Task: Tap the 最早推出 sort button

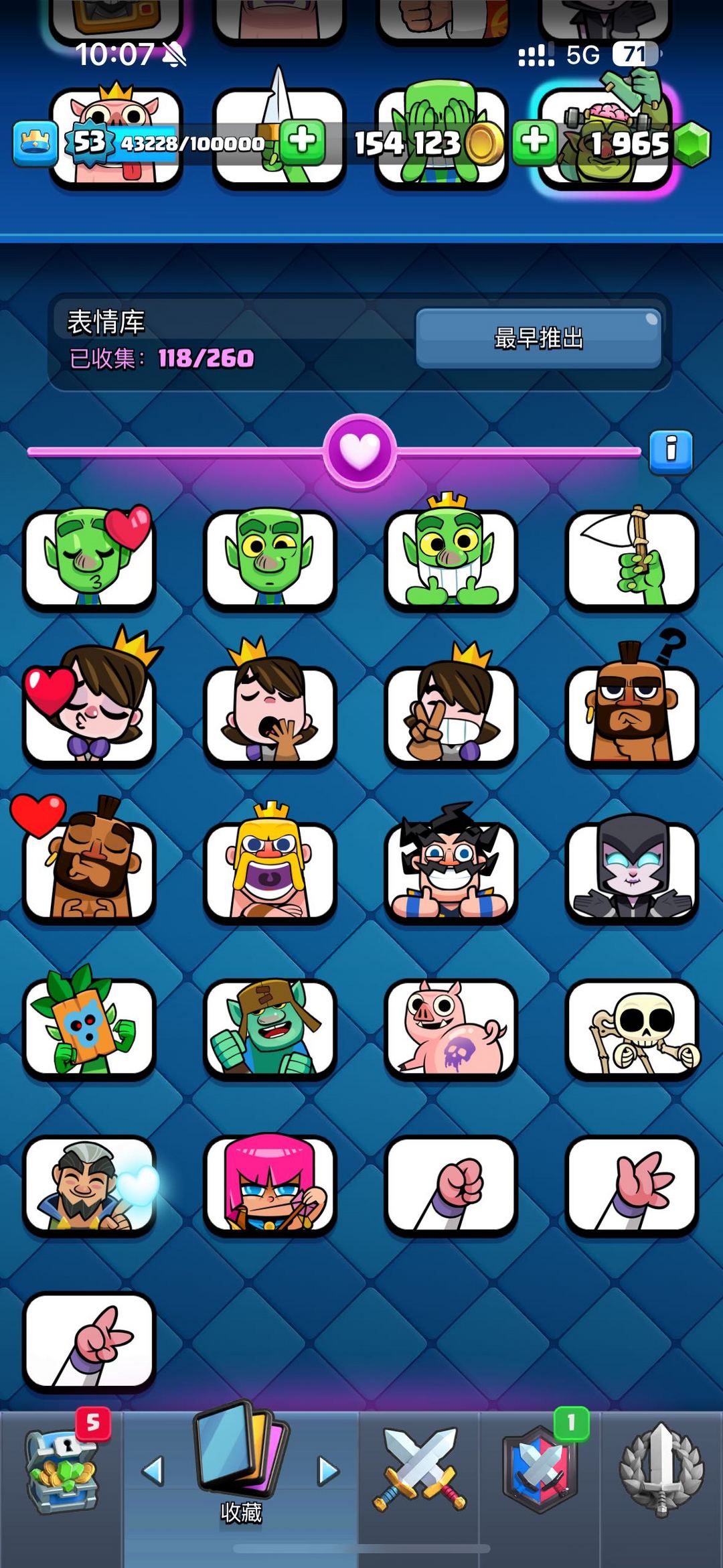Action: (x=538, y=338)
